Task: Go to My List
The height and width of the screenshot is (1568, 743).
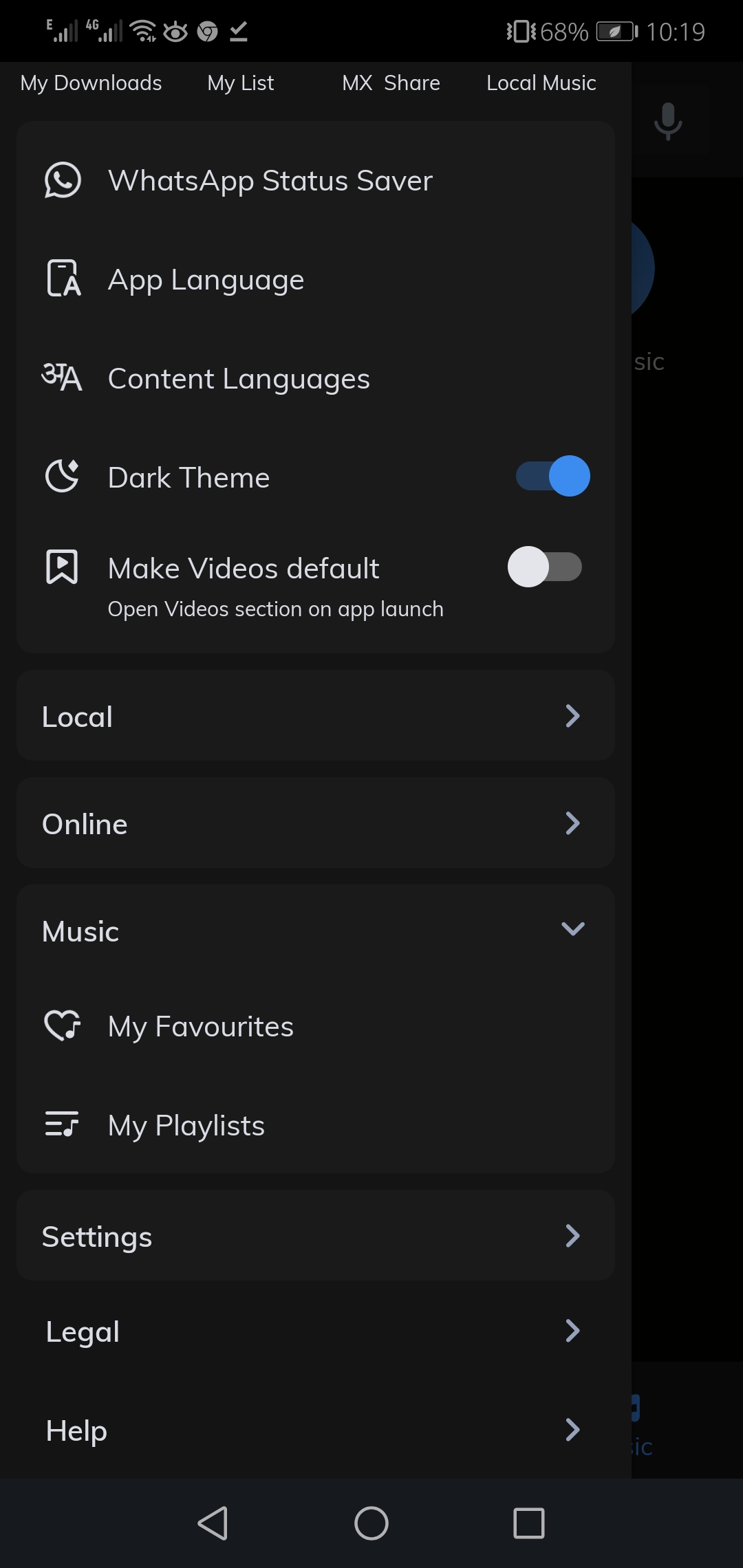Action: [x=241, y=83]
